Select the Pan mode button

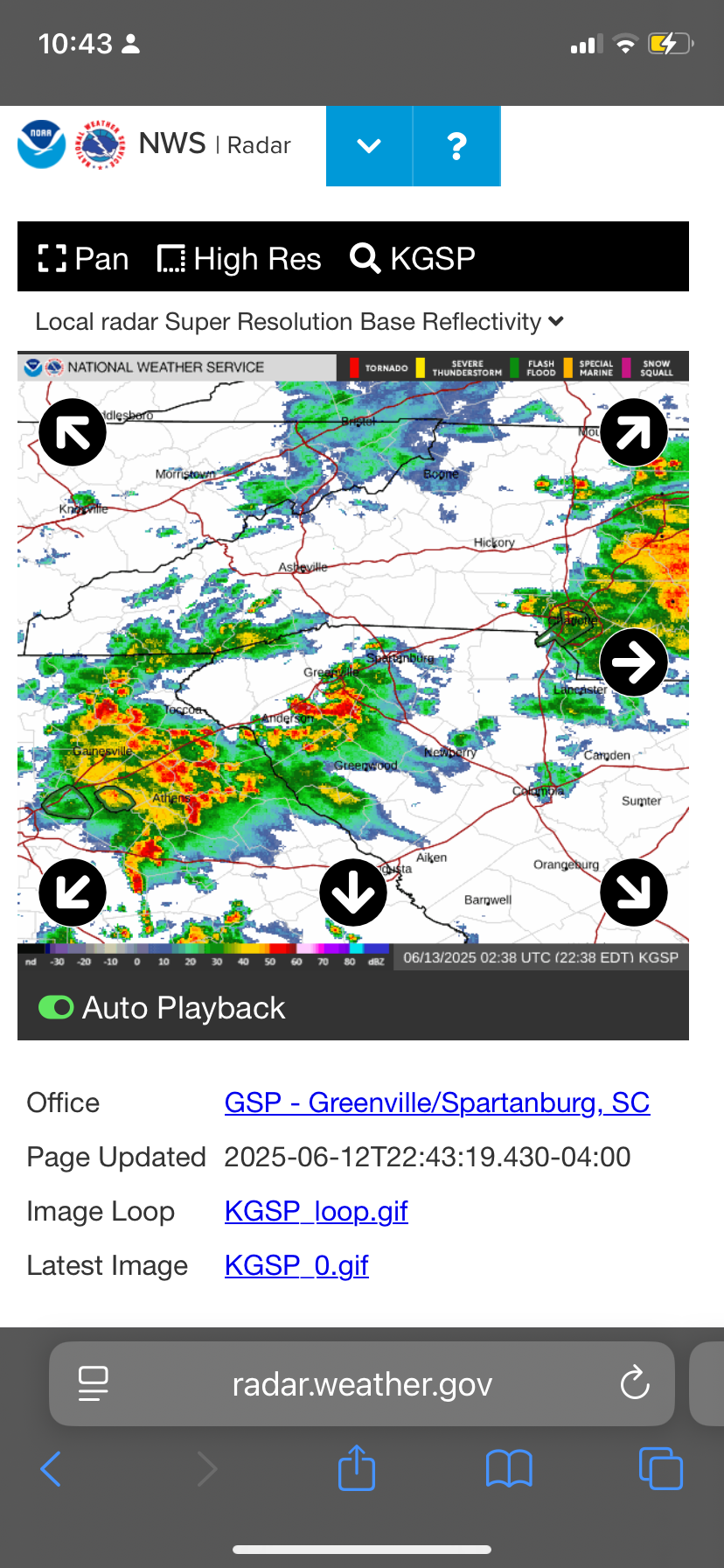coord(84,258)
